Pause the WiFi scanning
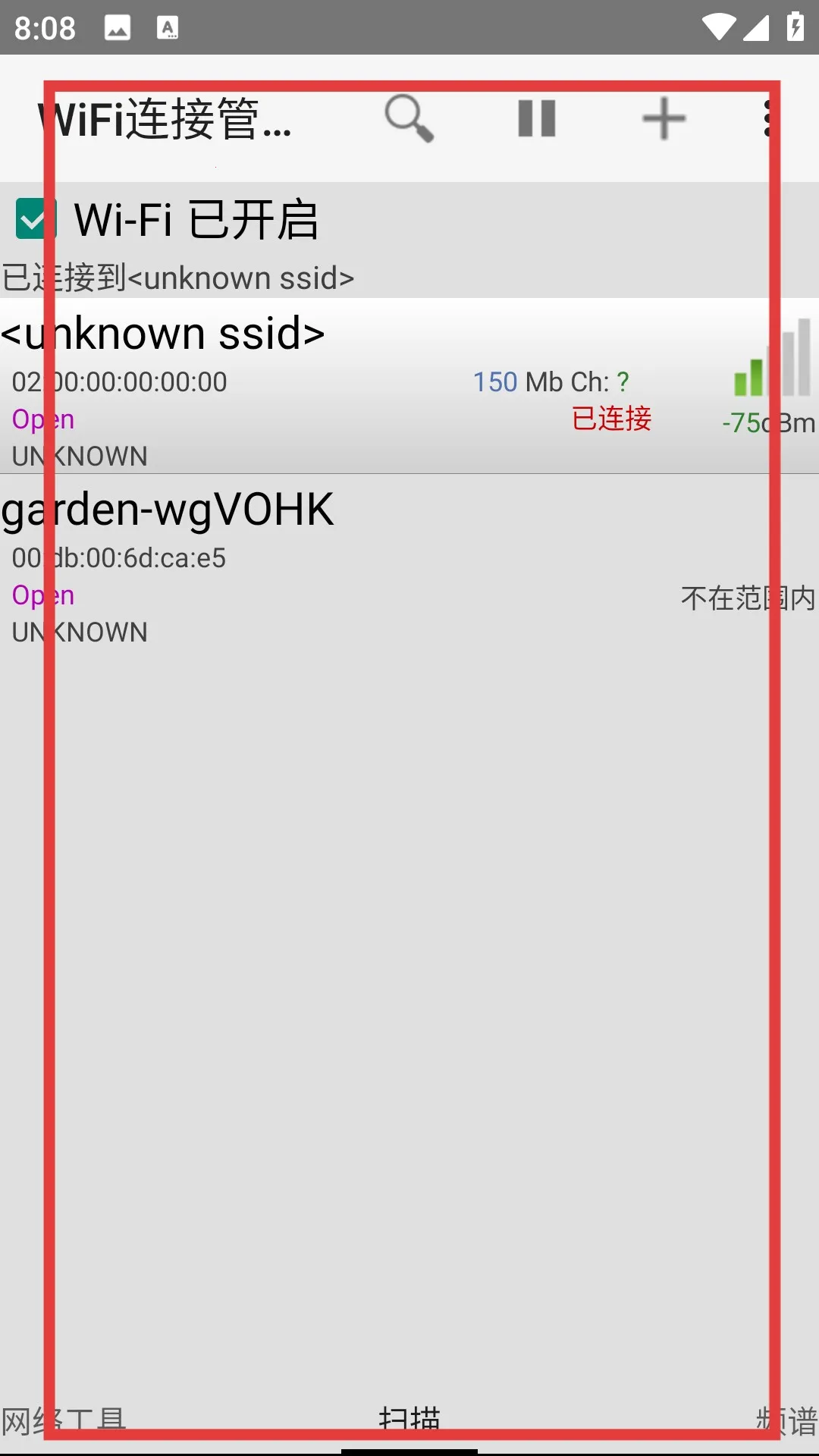Screen dimensions: 819x1456 click(x=537, y=118)
